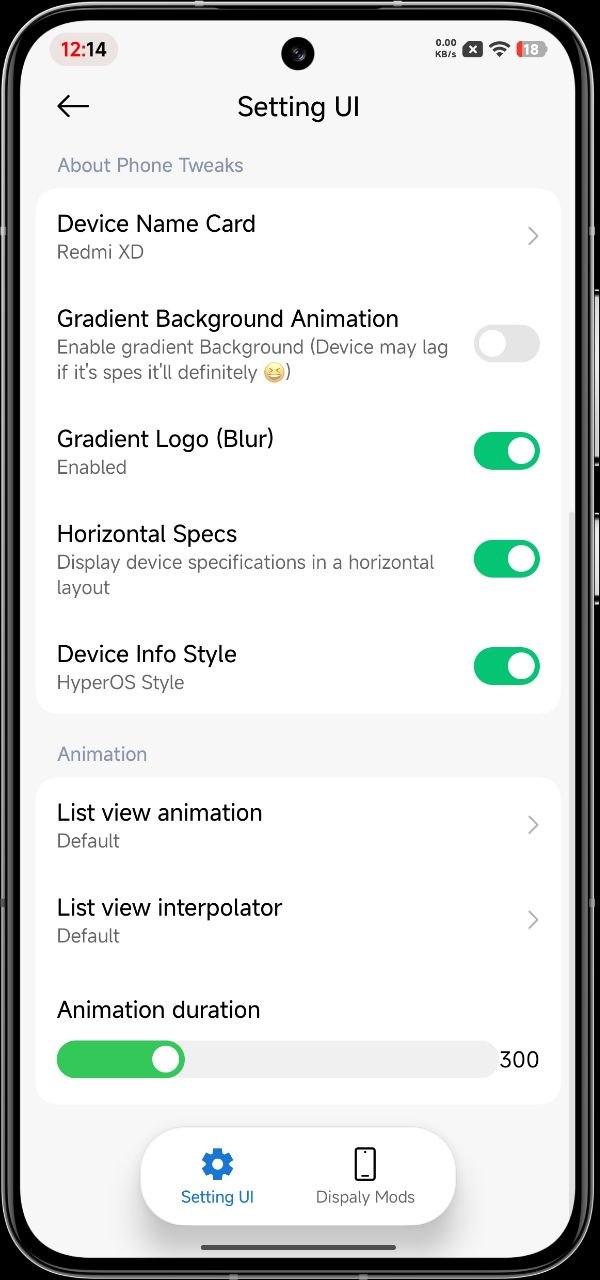Viewport: 600px width, 1280px height.
Task: Turn off Gradient Logo (Blur)
Action: 506,451
